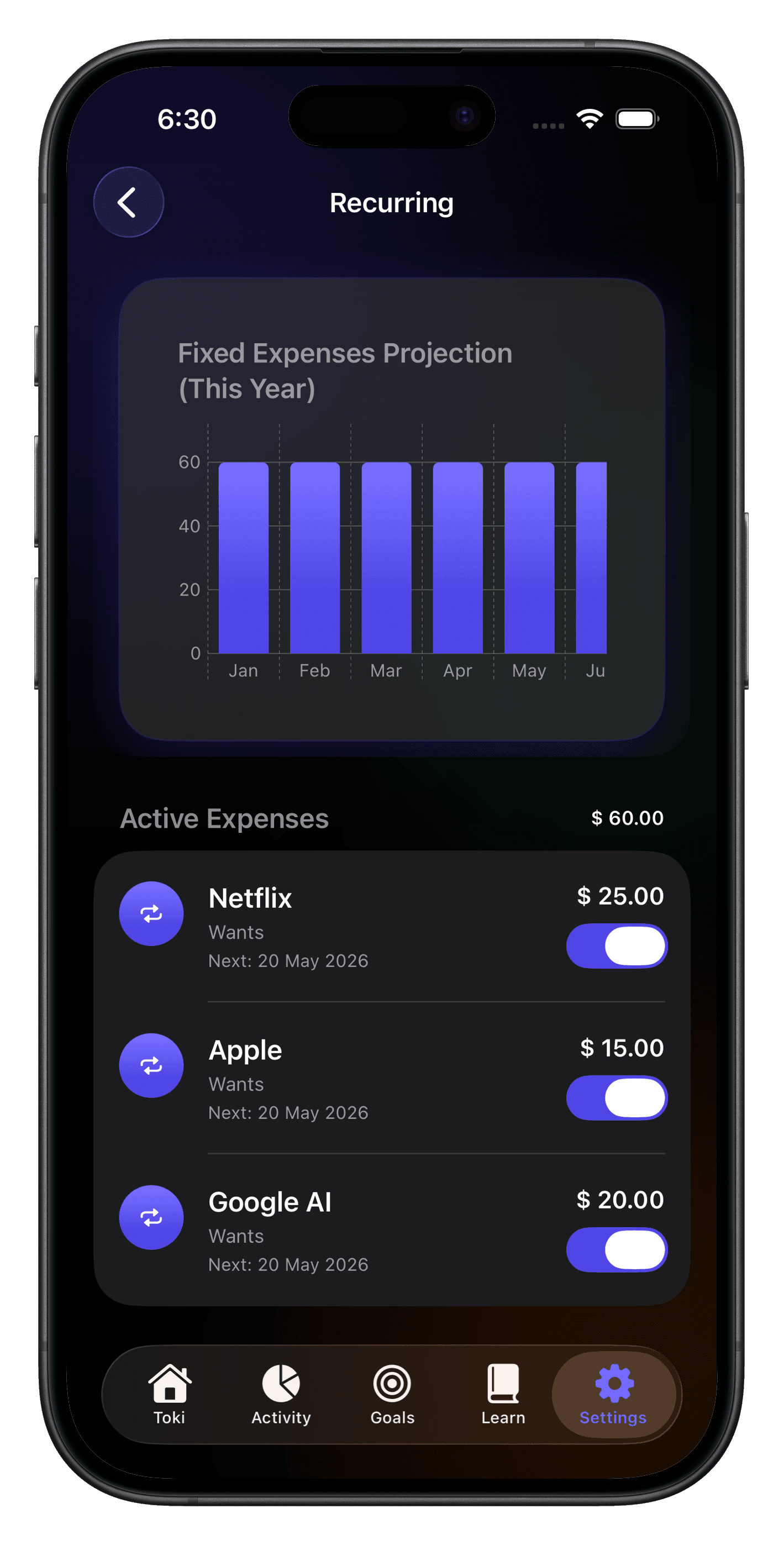Image resolution: width=784 pixels, height=1545 pixels.
Task: Click the $ 60.00 total amount
Action: coord(627,817)
